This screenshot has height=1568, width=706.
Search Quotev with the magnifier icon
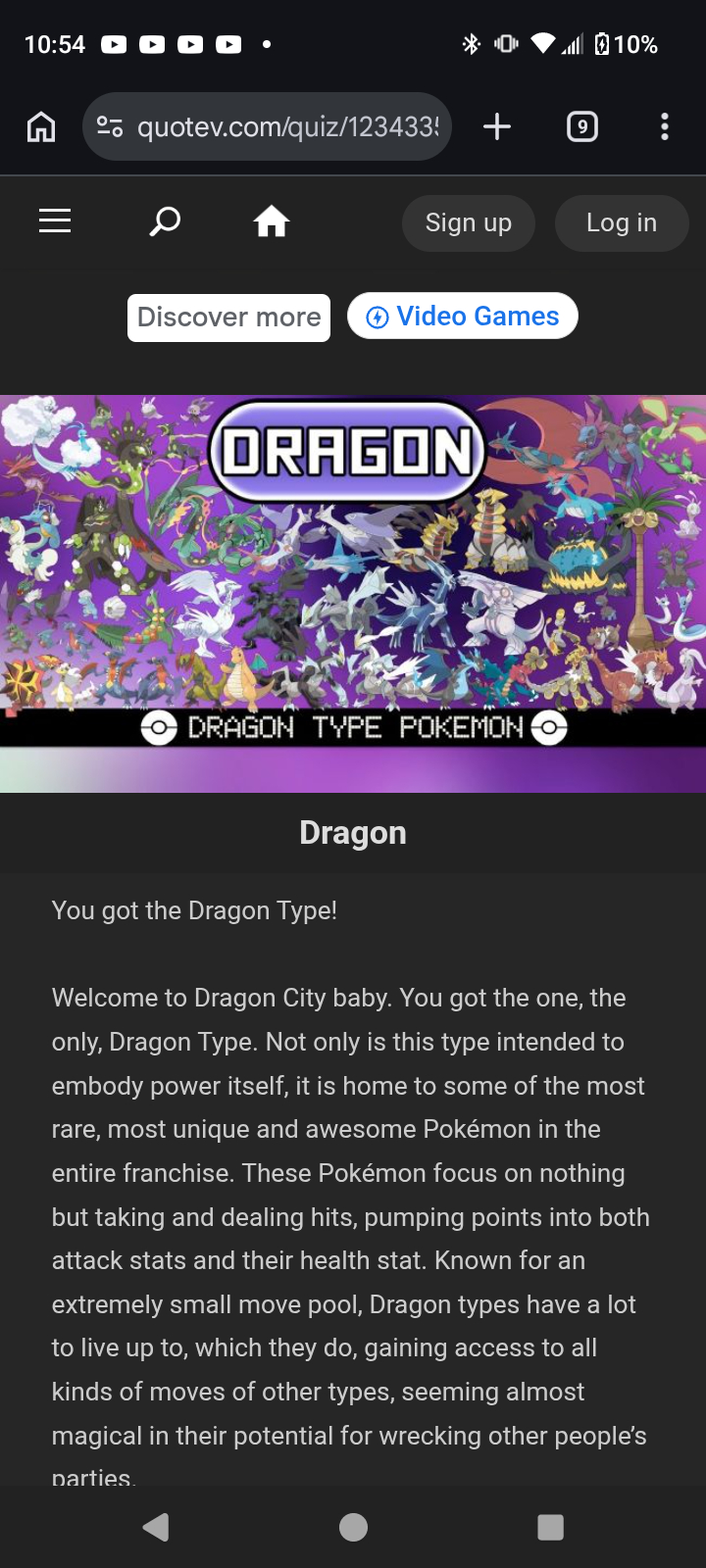165,221
